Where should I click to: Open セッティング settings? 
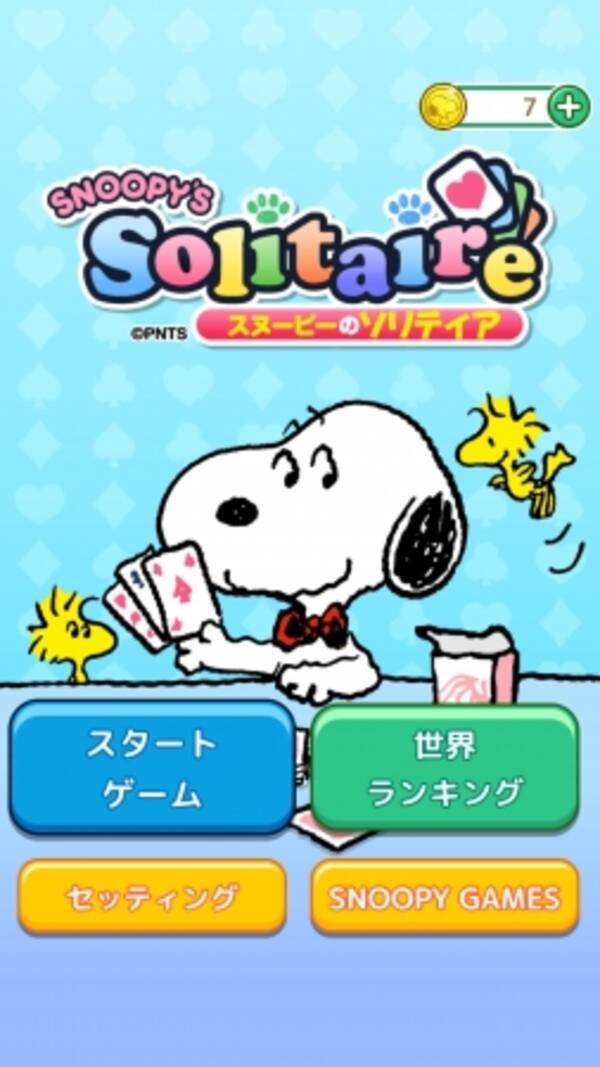click(152, 897)
